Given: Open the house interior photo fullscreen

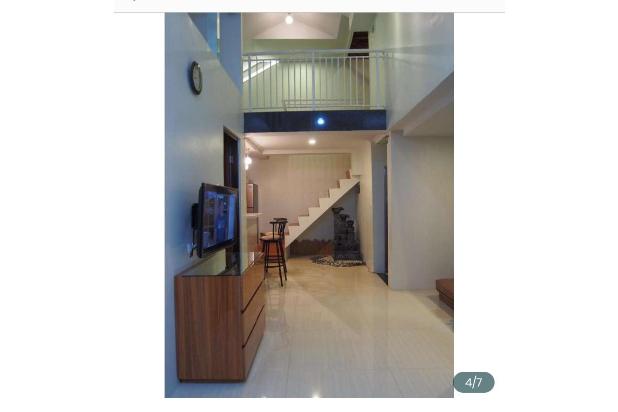Looking at the screenshot, I should [x=309, y=205].
